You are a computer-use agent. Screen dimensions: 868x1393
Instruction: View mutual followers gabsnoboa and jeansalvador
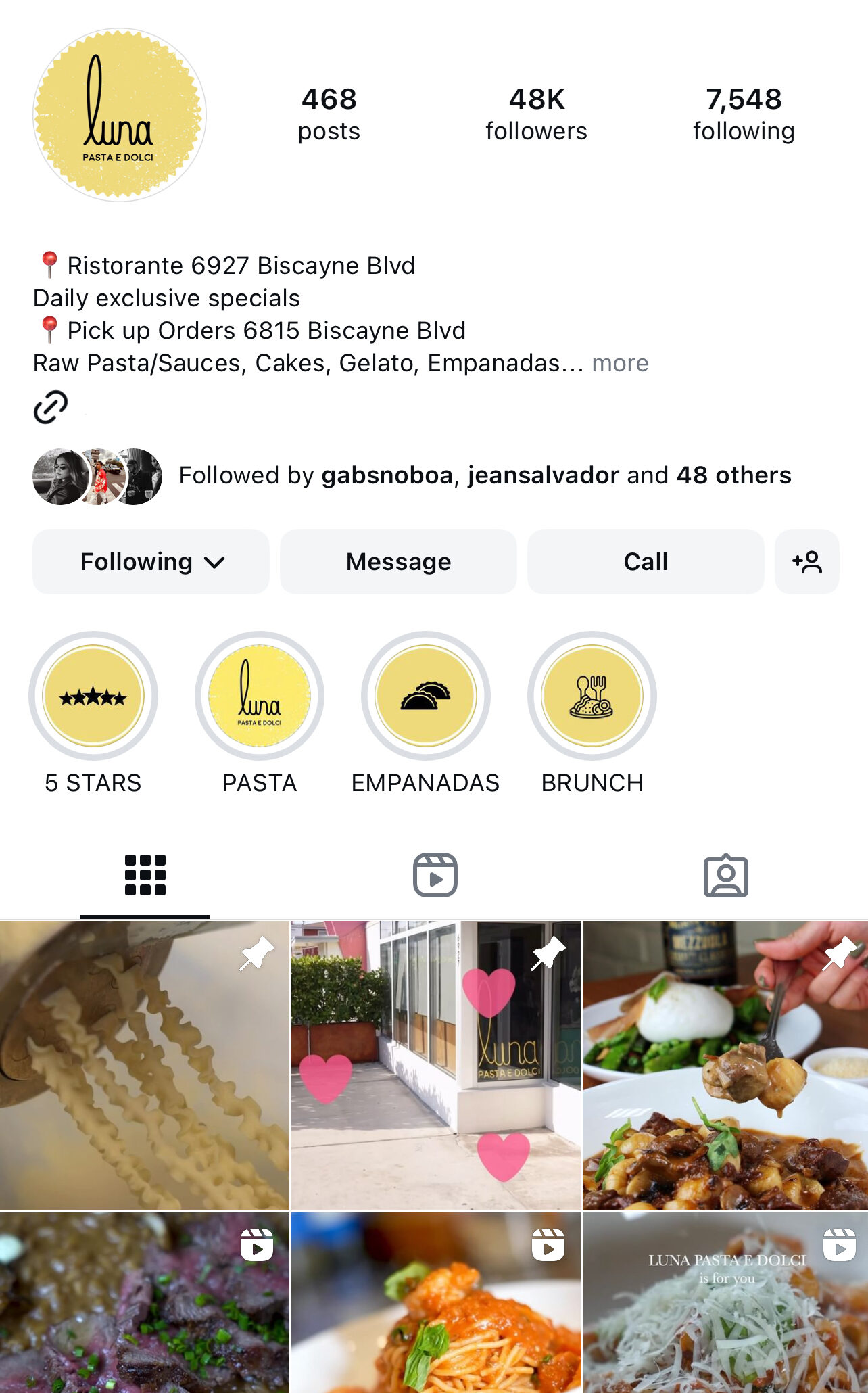(484, 475)
